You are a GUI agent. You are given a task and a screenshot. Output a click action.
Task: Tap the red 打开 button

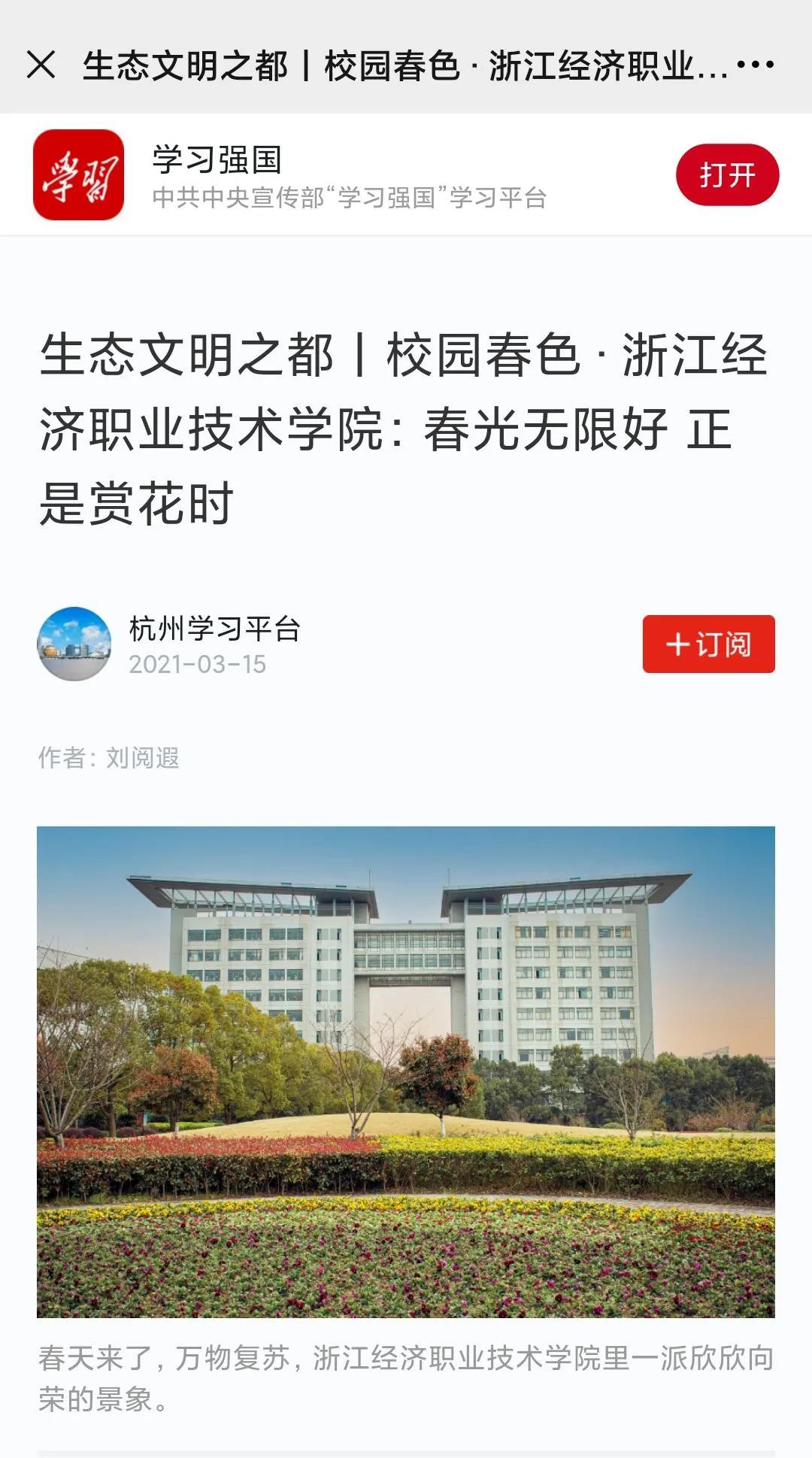click(726, 175)
